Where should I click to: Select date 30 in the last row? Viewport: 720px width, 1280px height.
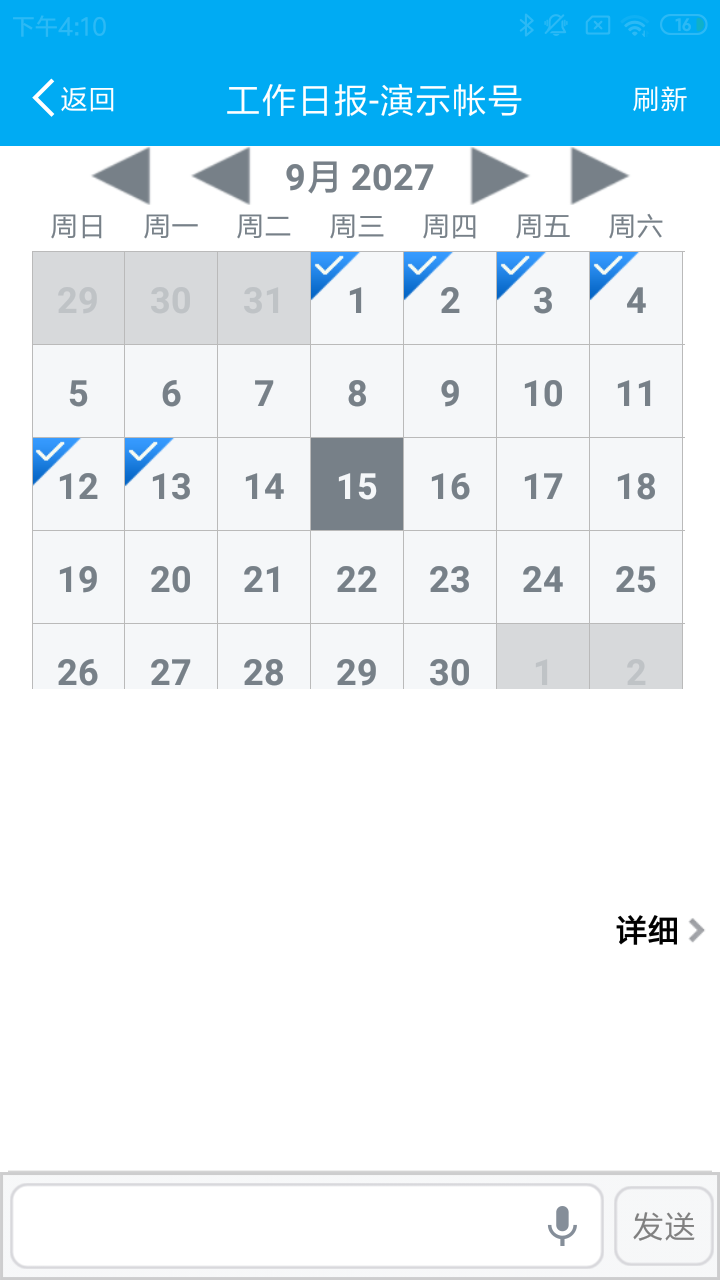coord(450,657)
